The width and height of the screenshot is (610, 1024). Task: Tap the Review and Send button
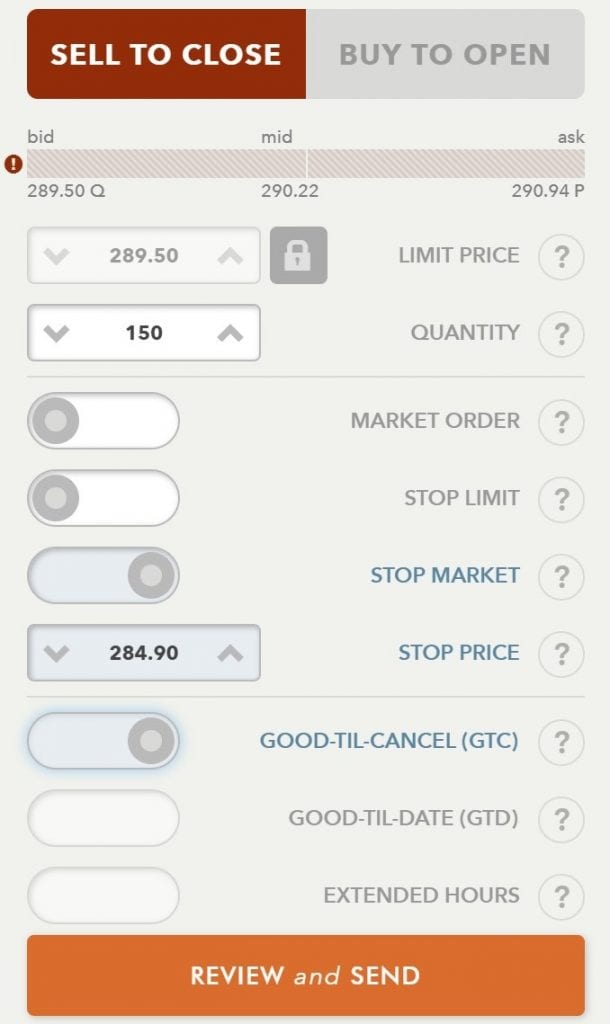(x=305, y=975)
